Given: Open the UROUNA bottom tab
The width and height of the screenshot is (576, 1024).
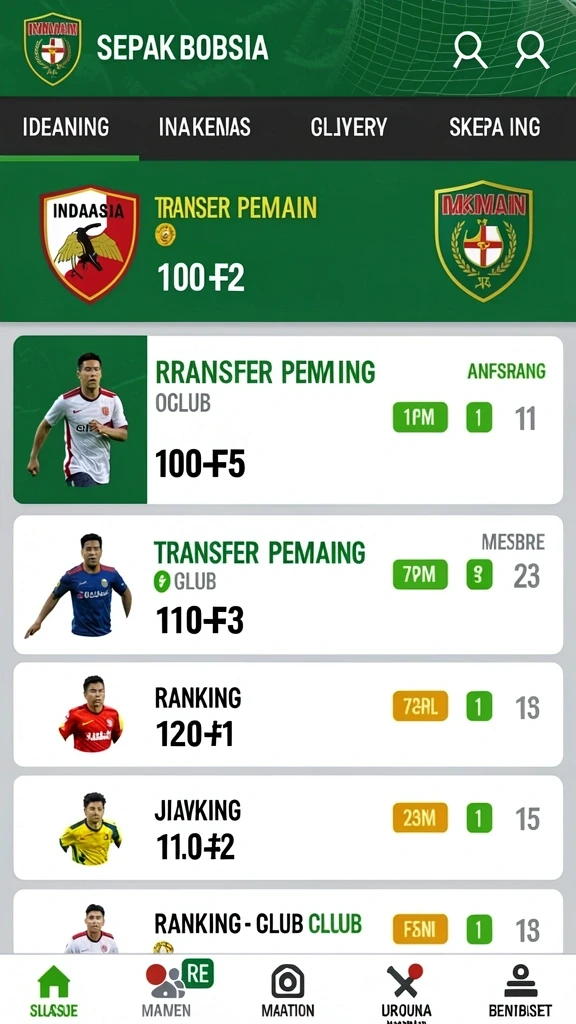Looking at the screenshot, I should tap(406, 991).
